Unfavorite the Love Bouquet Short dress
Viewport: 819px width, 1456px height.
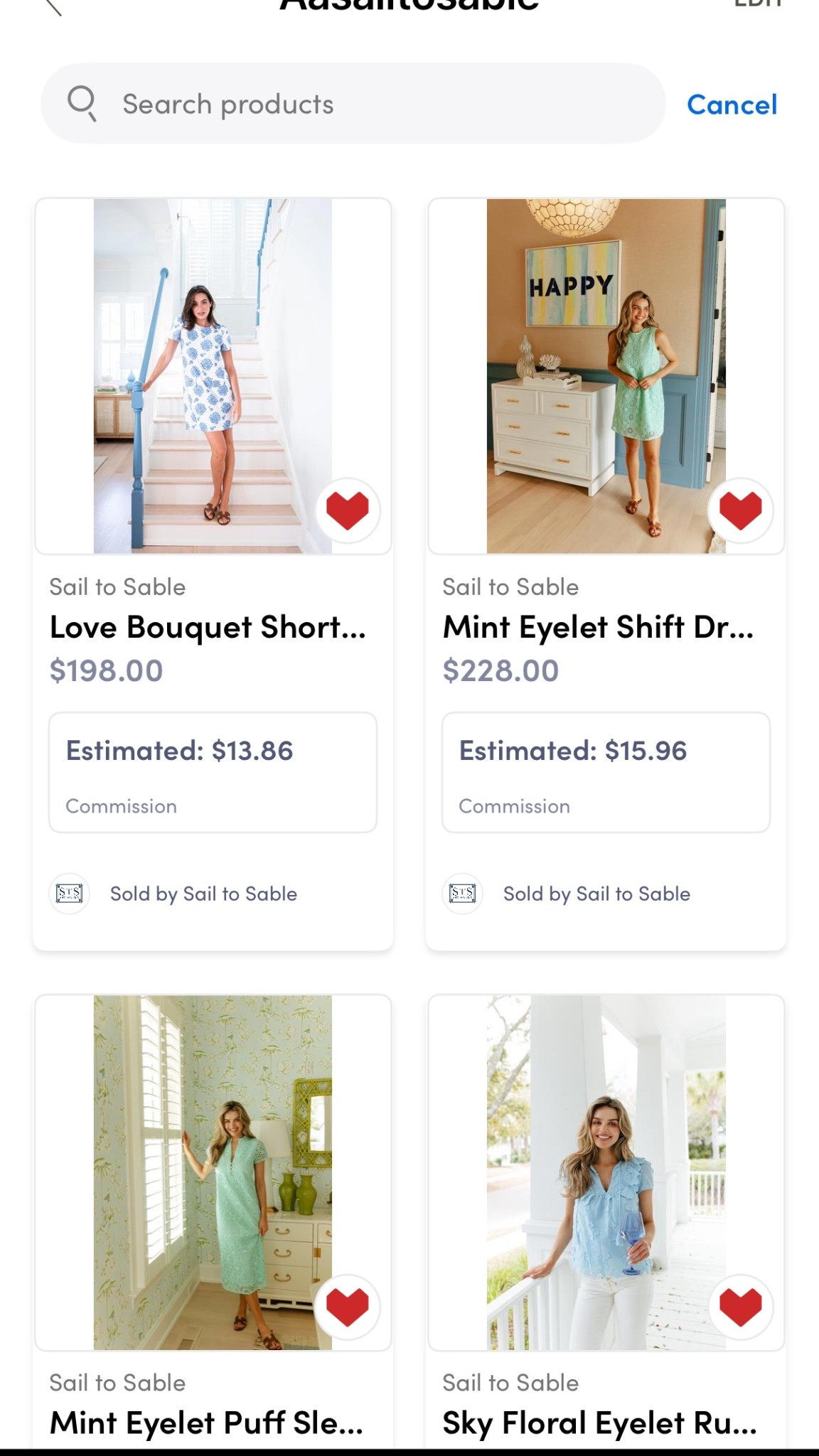tap(348, 510)
